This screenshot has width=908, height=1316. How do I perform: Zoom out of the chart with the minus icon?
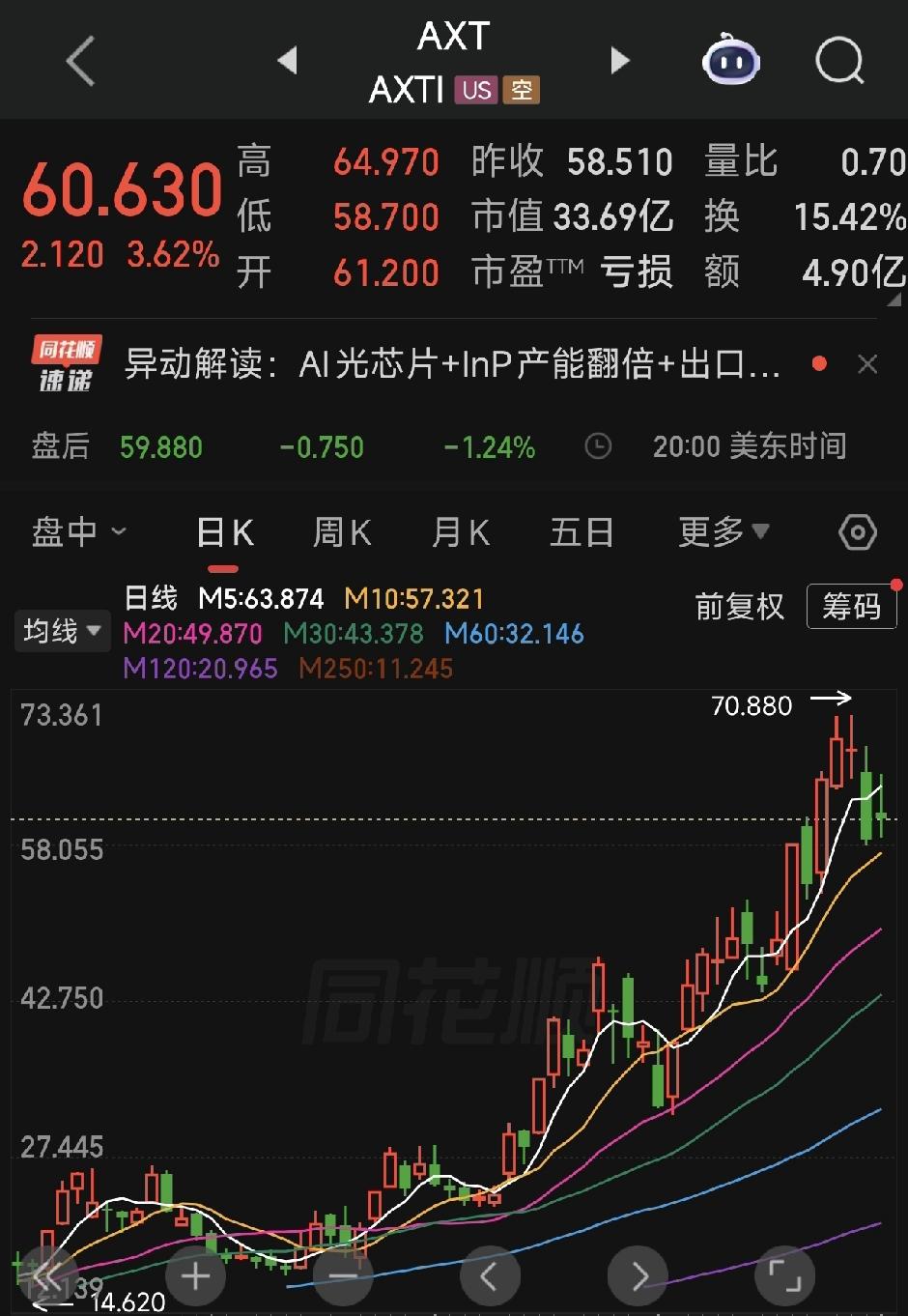[x=344, y=1275]
